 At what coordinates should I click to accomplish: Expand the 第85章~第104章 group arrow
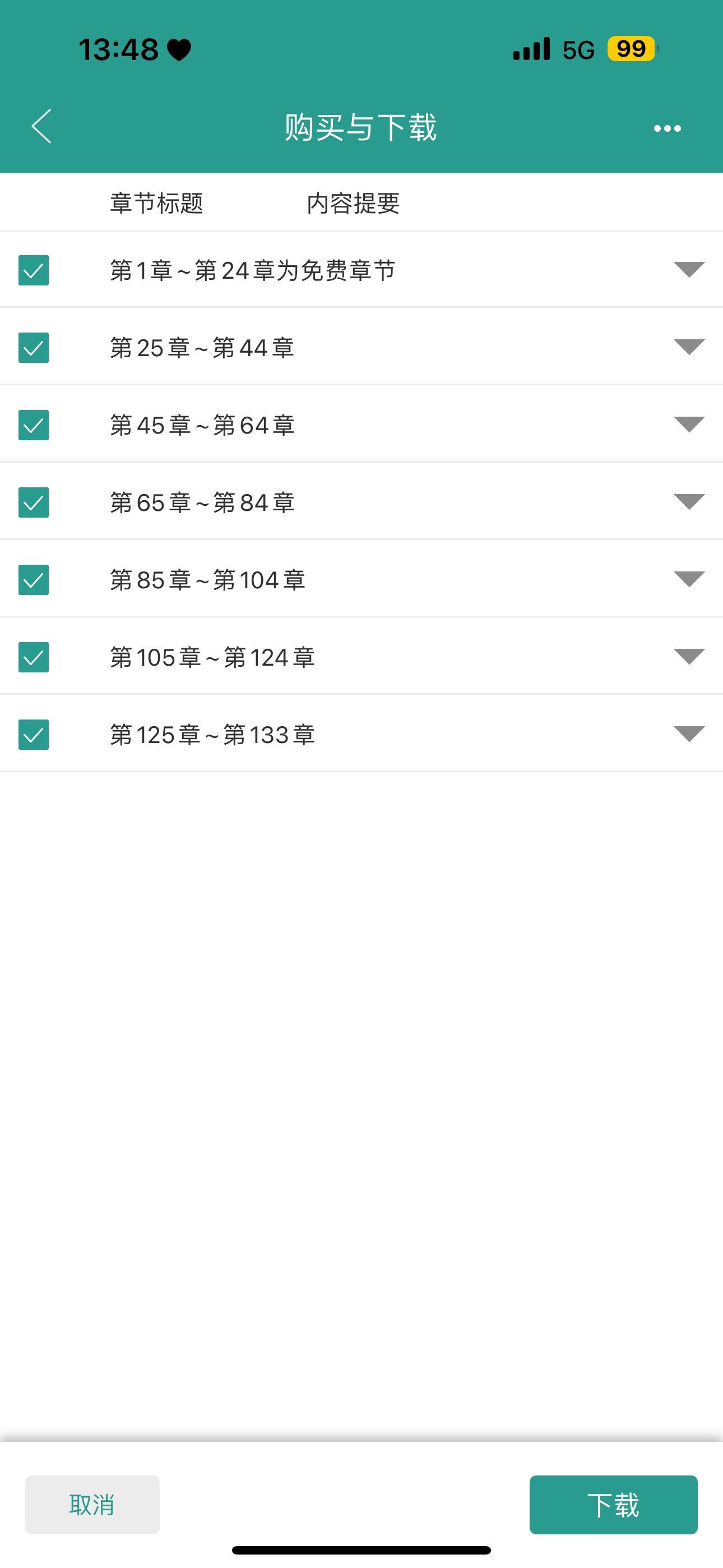[689, 578]
